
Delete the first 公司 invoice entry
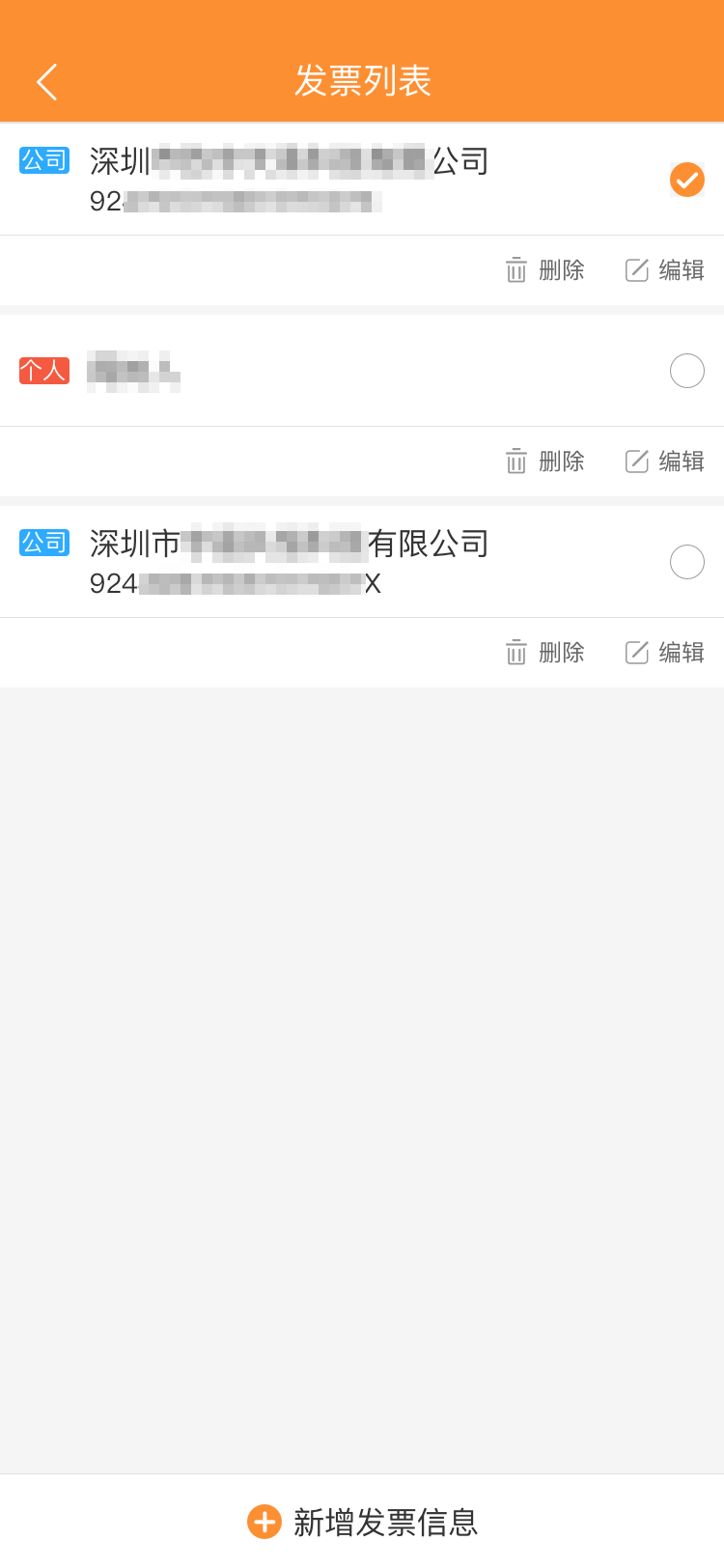point(545,270)
